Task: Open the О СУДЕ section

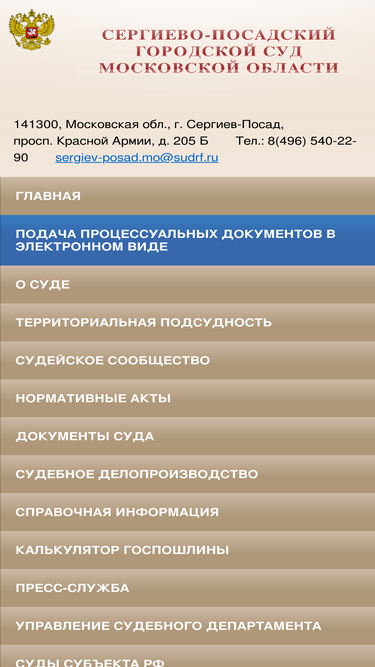Action: [188, 285]
